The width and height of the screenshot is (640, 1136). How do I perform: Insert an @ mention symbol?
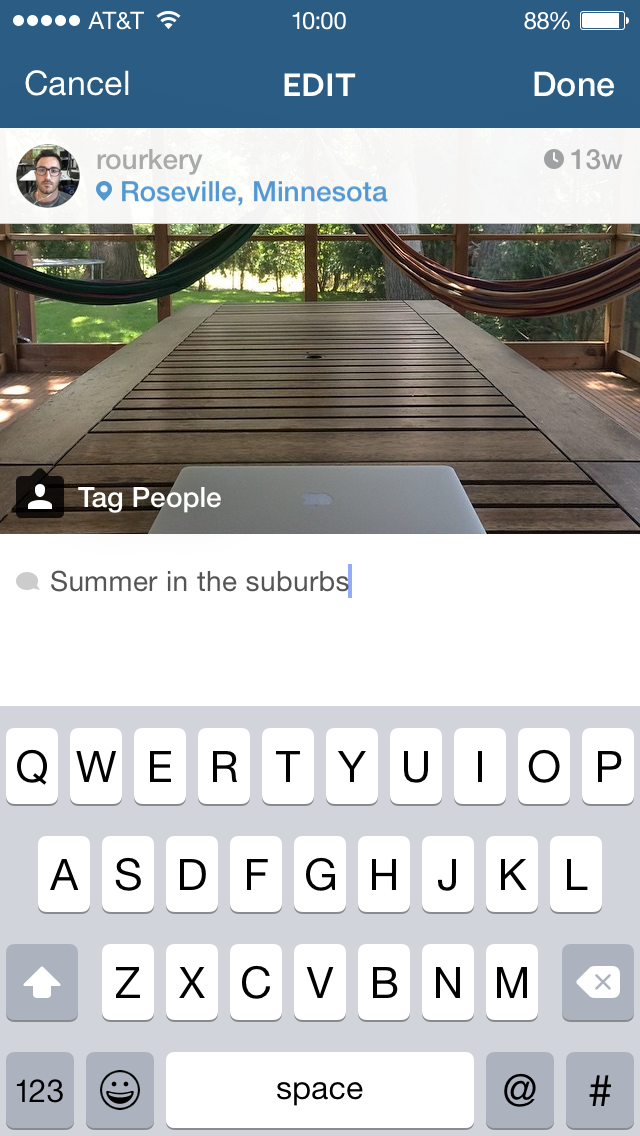point(520,1090)
